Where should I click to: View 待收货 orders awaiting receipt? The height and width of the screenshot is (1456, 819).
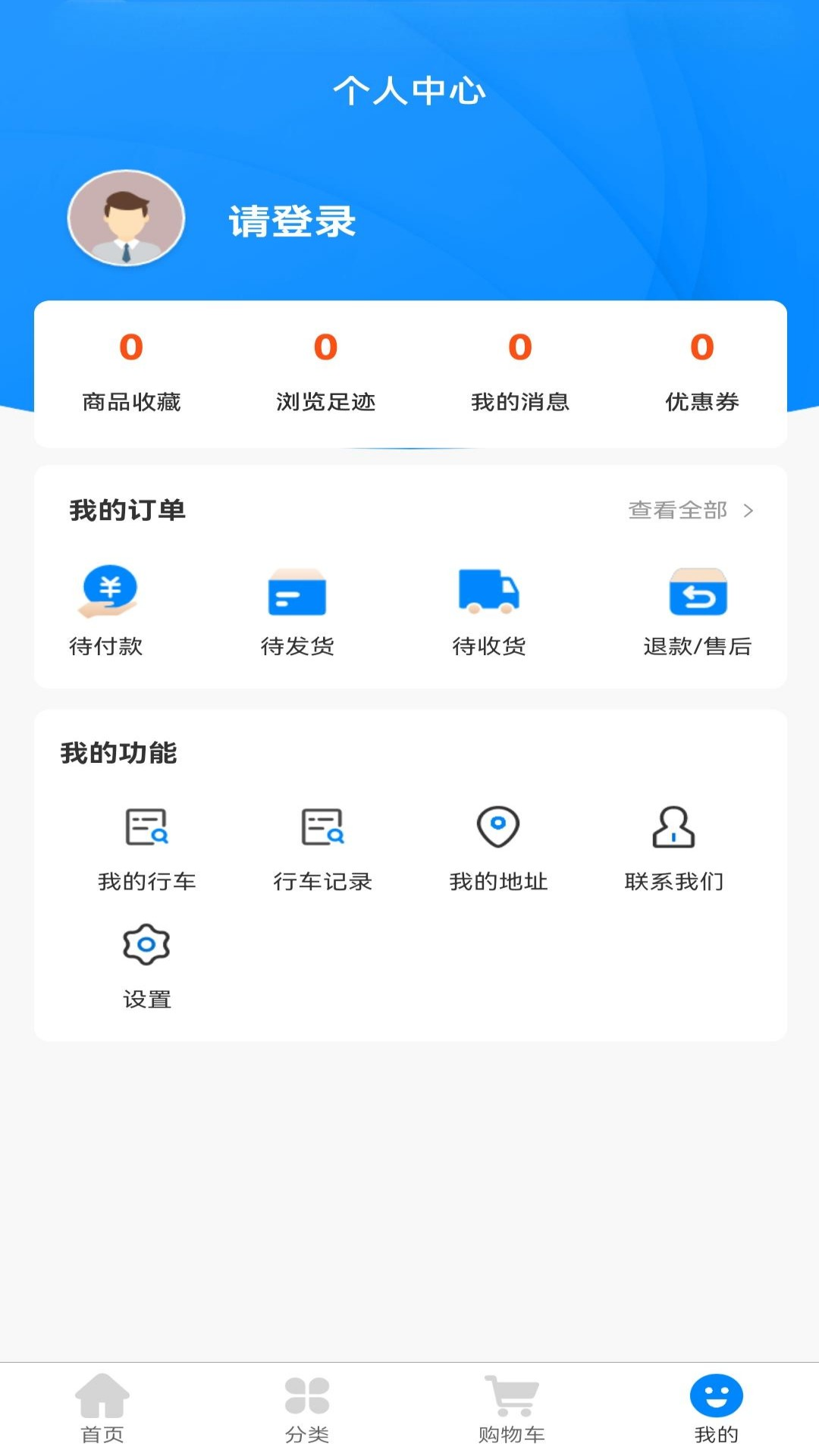[489, 611]
